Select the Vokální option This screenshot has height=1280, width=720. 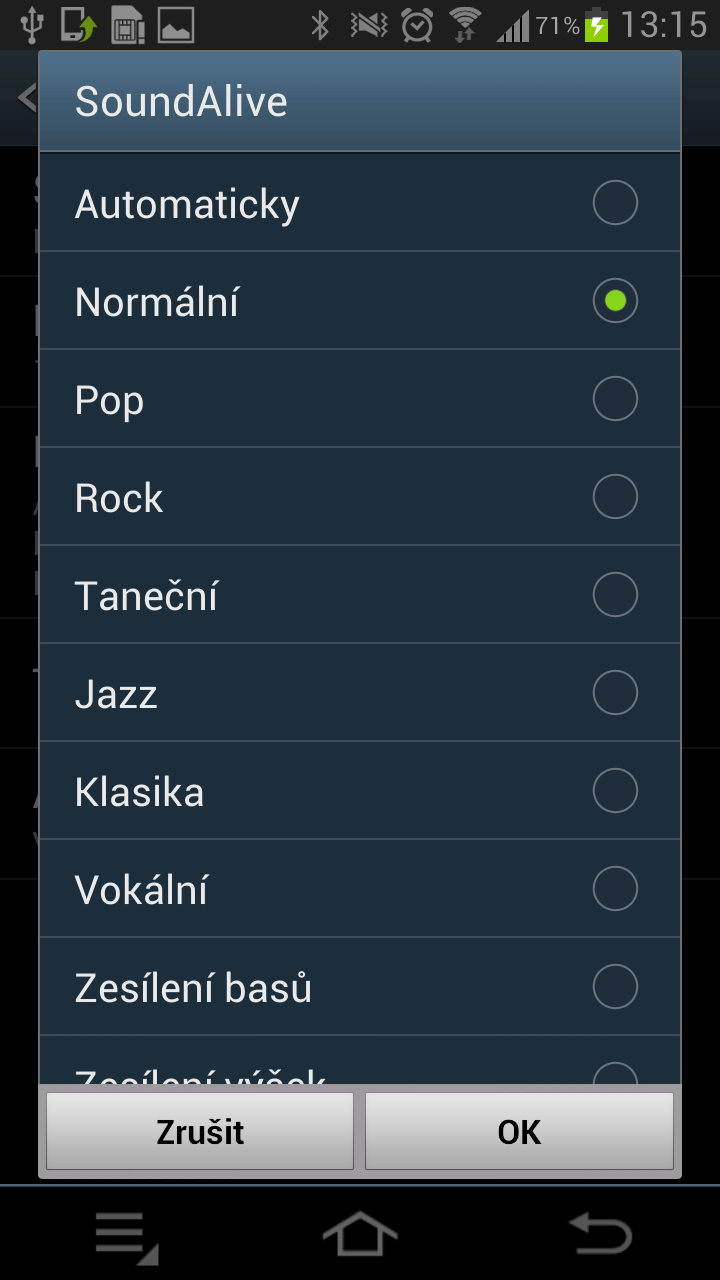click(360, 889)
